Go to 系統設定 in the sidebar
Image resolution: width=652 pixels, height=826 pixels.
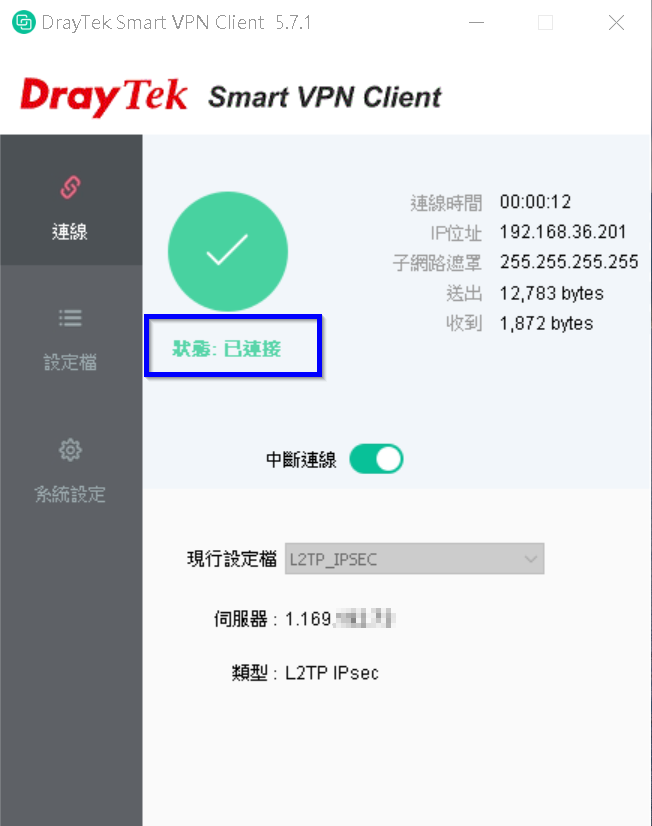point(70,470)
